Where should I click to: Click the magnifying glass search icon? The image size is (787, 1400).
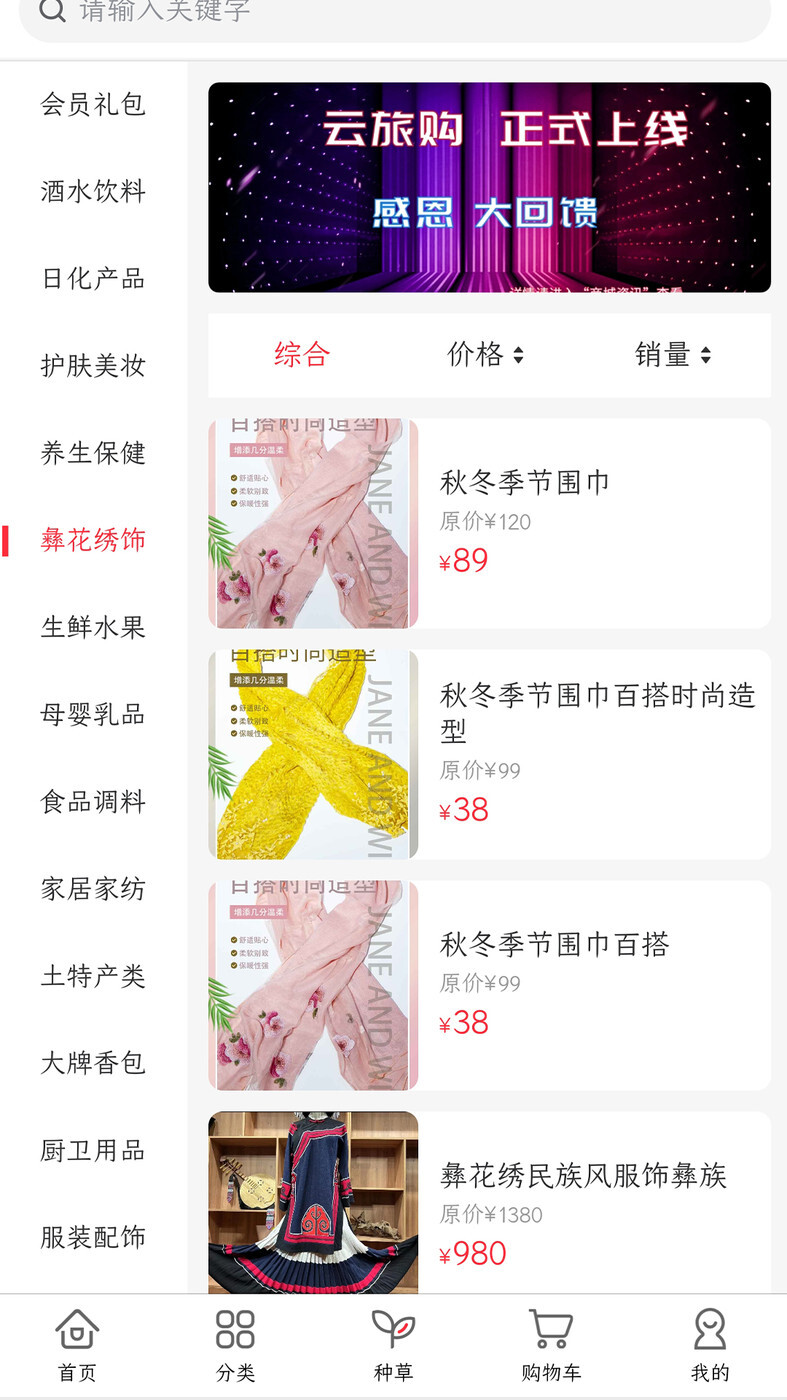[x=52, y=14]
